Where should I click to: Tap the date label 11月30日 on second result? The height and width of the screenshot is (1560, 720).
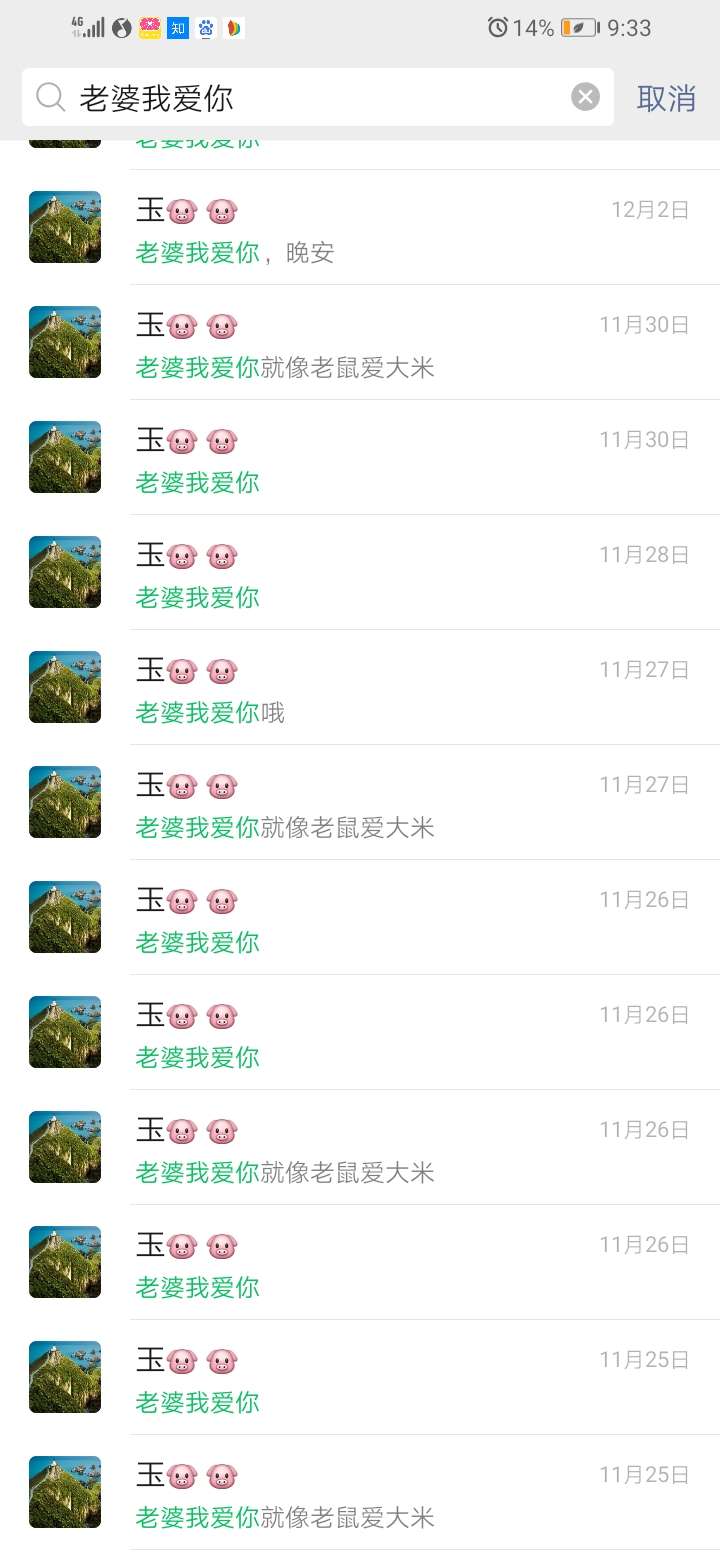pyautogui.click(x=644, y=324)
